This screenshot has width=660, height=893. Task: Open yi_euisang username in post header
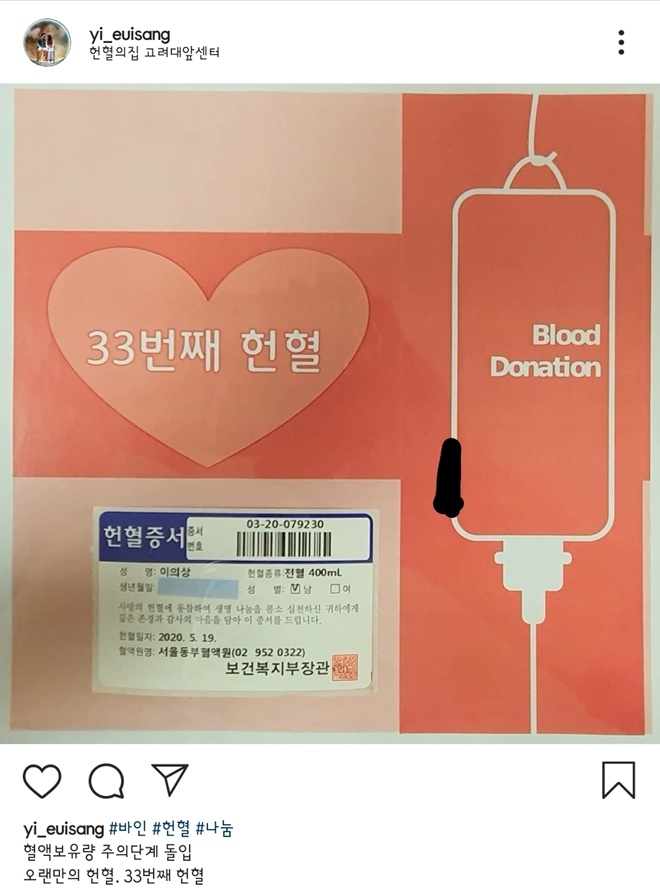click(130, 34)
